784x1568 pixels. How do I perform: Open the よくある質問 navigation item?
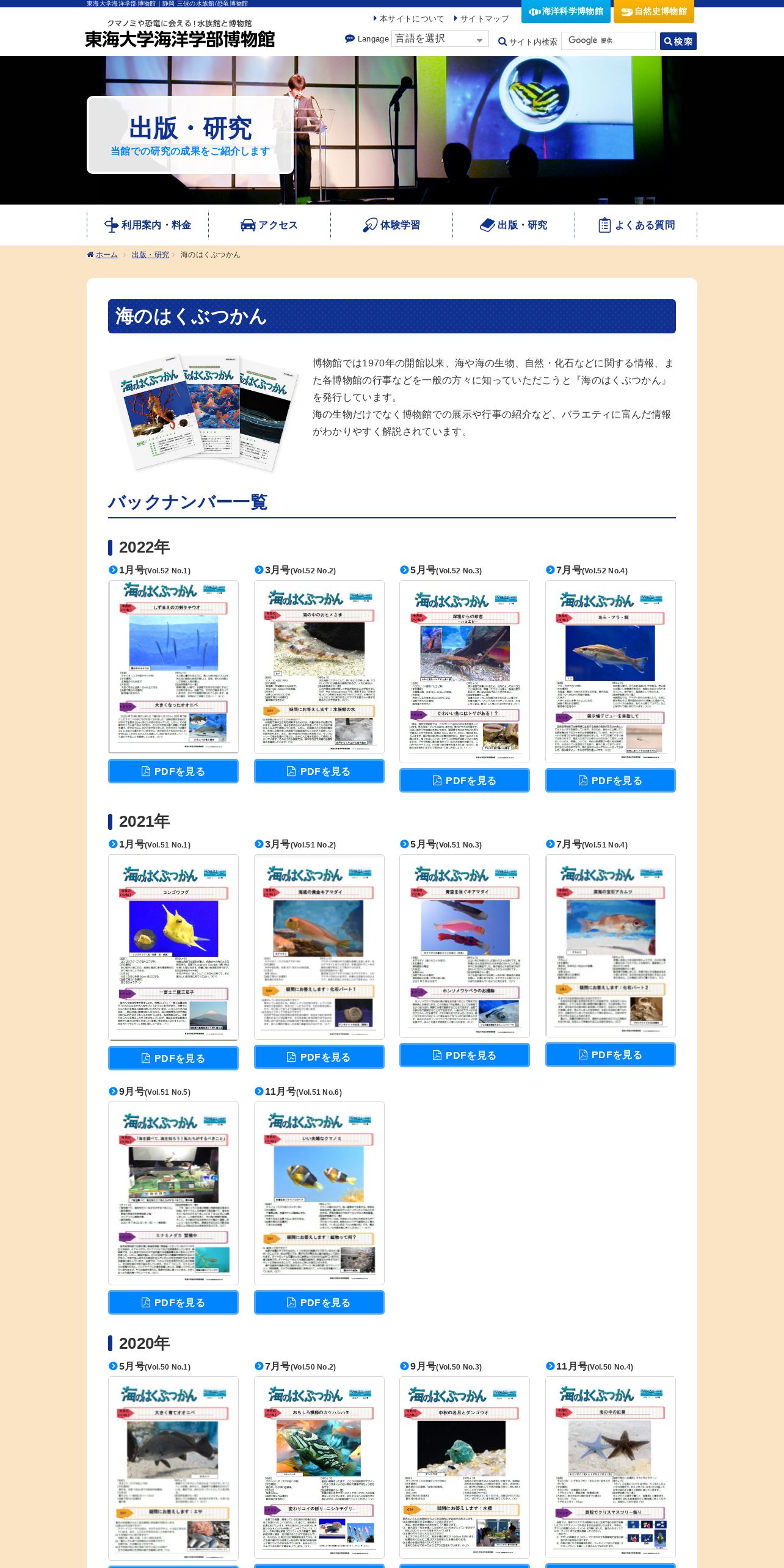click(x=636, y=225)
